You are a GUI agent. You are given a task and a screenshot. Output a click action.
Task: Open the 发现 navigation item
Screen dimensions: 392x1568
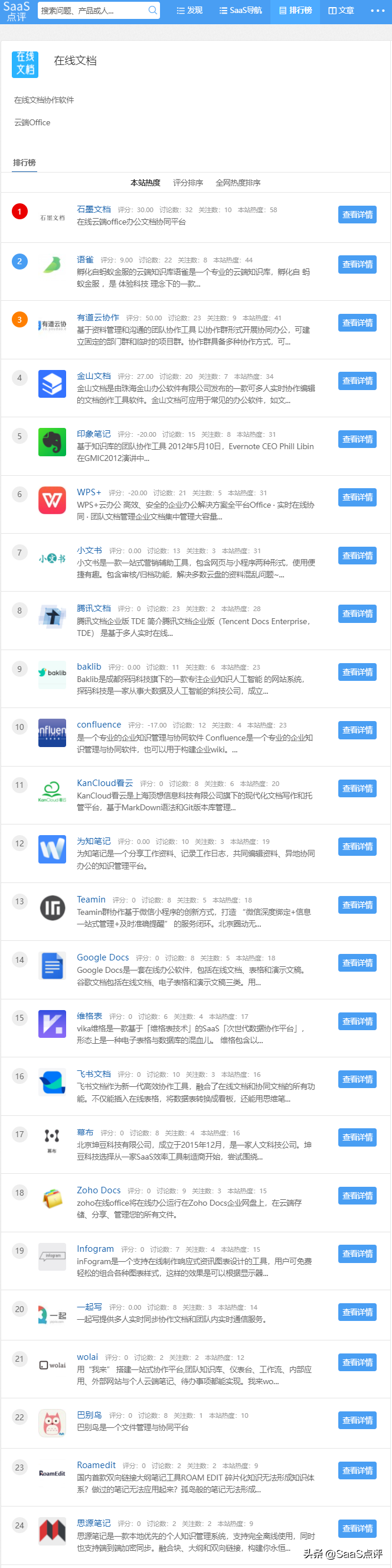point(189,11)
